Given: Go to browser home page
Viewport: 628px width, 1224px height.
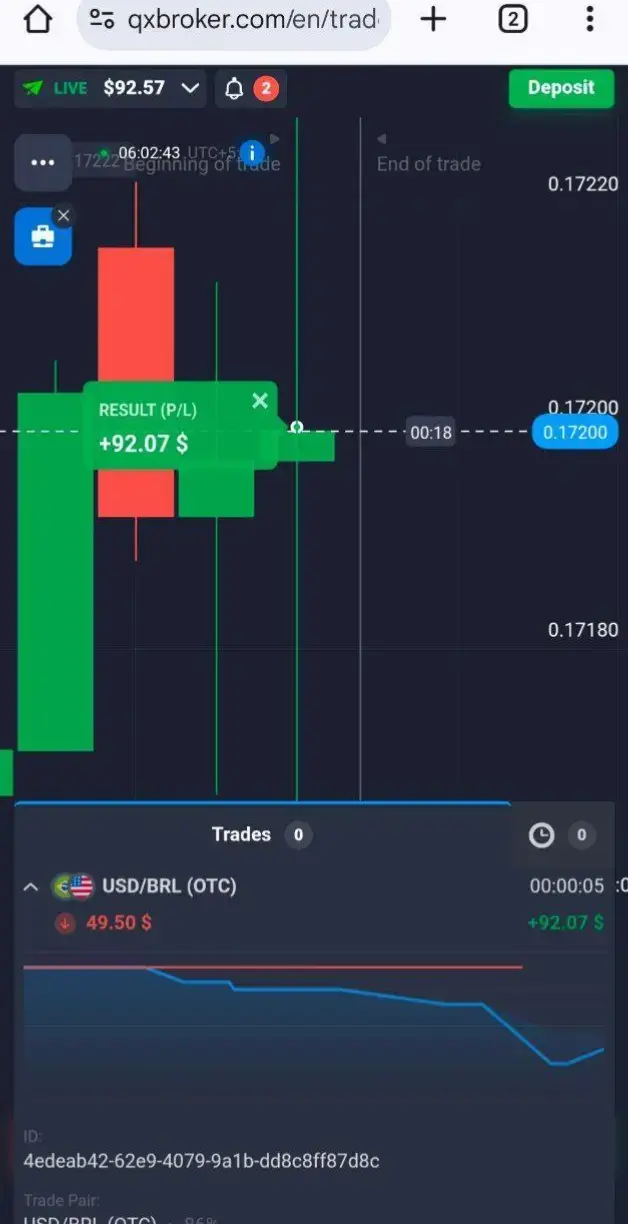Looking at the screenshot, I should 37,19.
